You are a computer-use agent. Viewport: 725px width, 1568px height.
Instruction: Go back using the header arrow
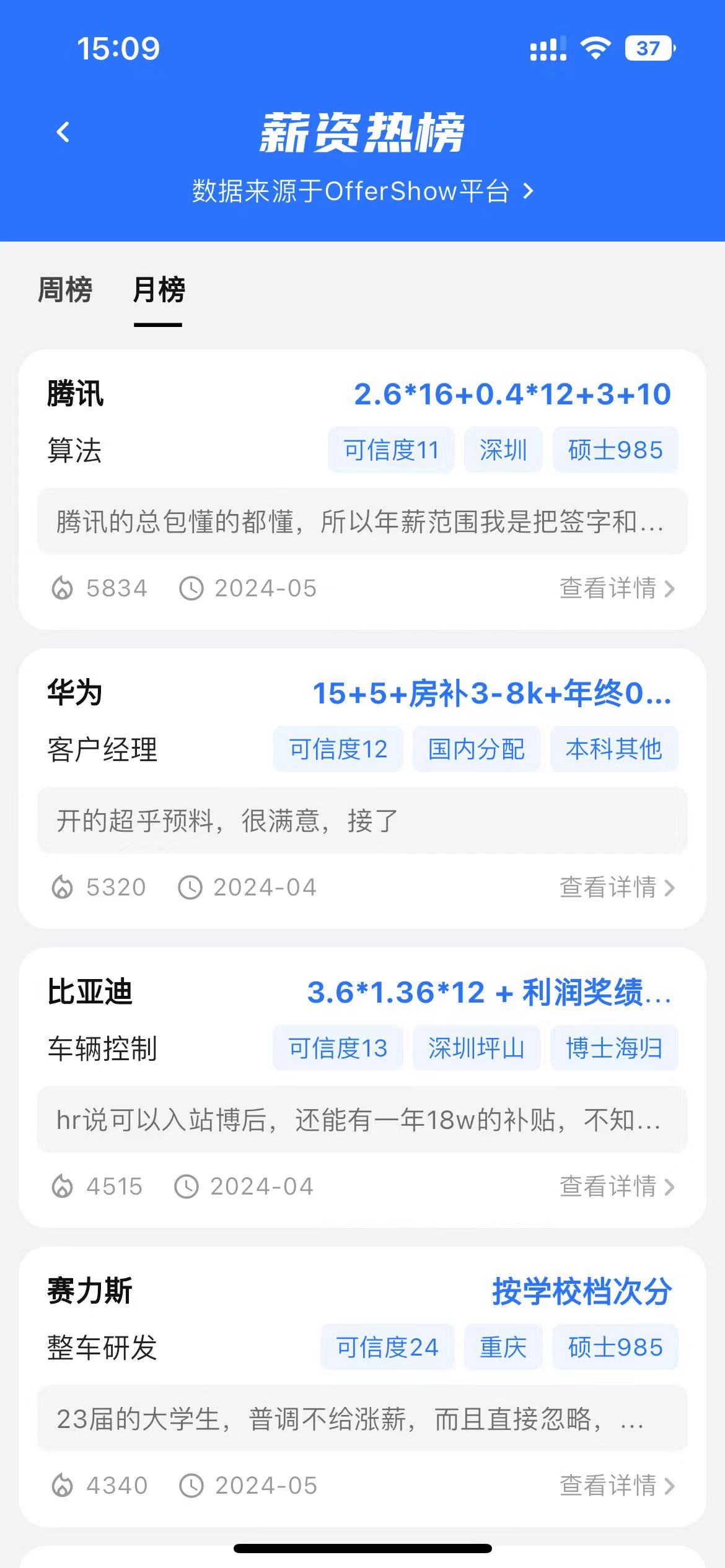63,132
